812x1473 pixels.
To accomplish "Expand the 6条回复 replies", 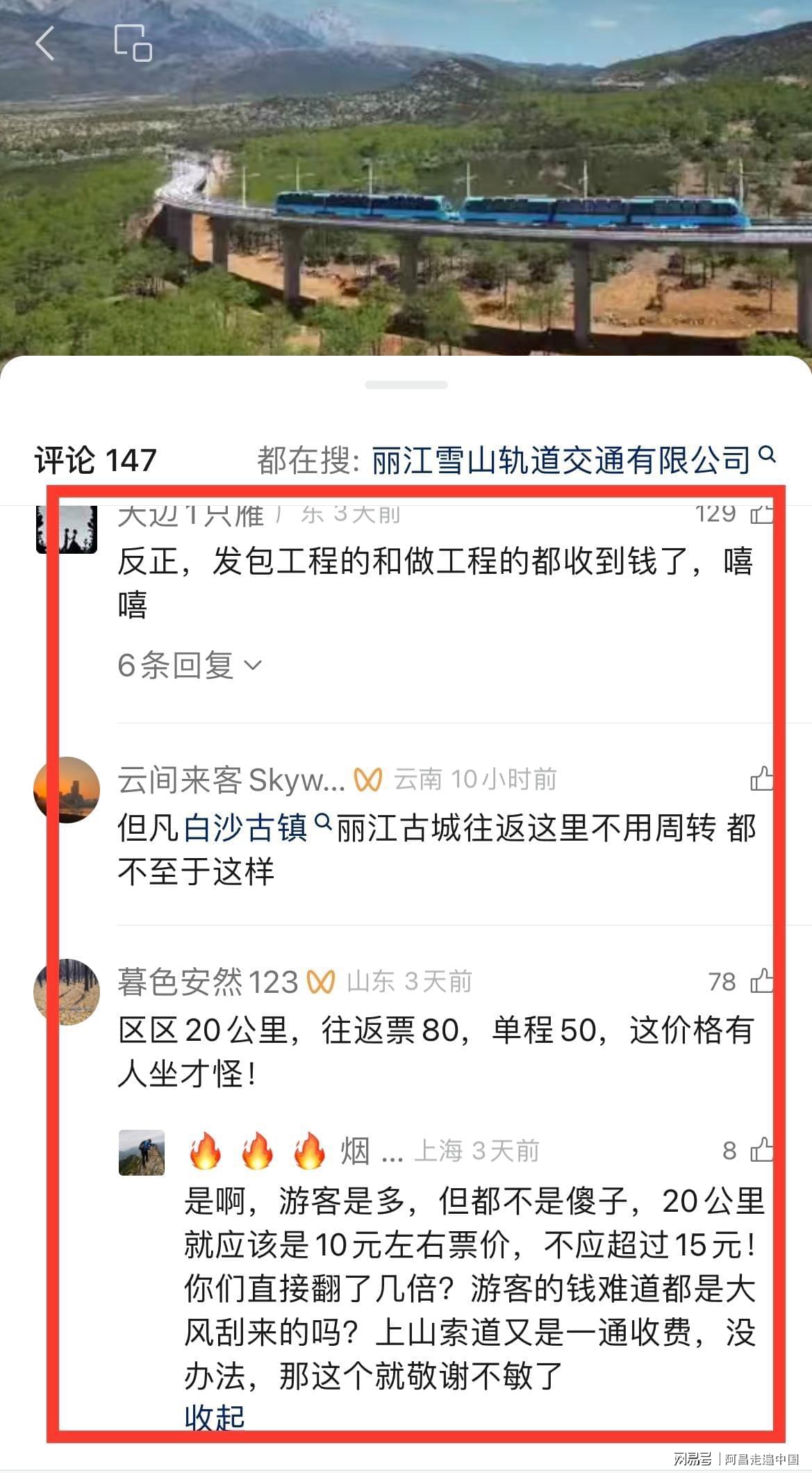I will (x=189, y=666).
